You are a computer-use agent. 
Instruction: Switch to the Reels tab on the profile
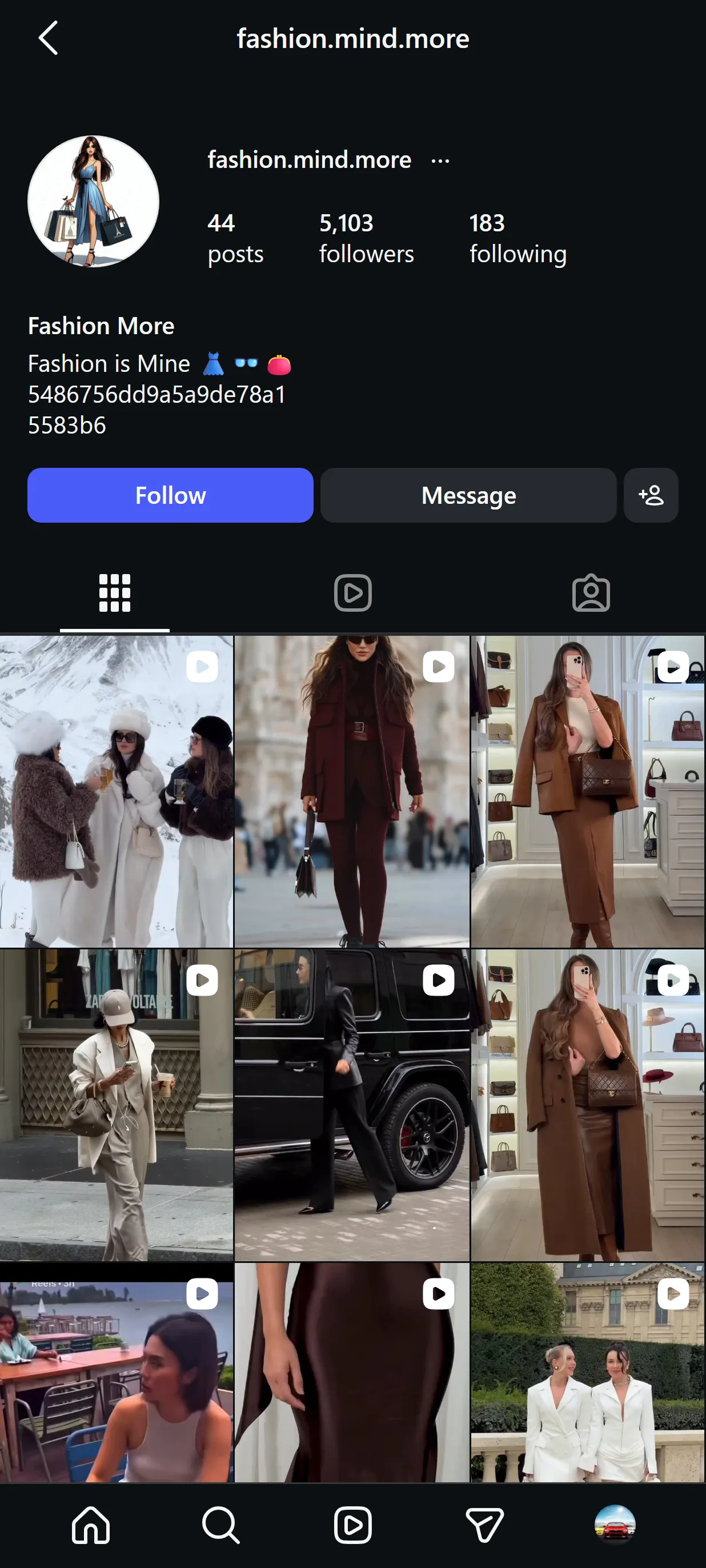coord(353,592)
